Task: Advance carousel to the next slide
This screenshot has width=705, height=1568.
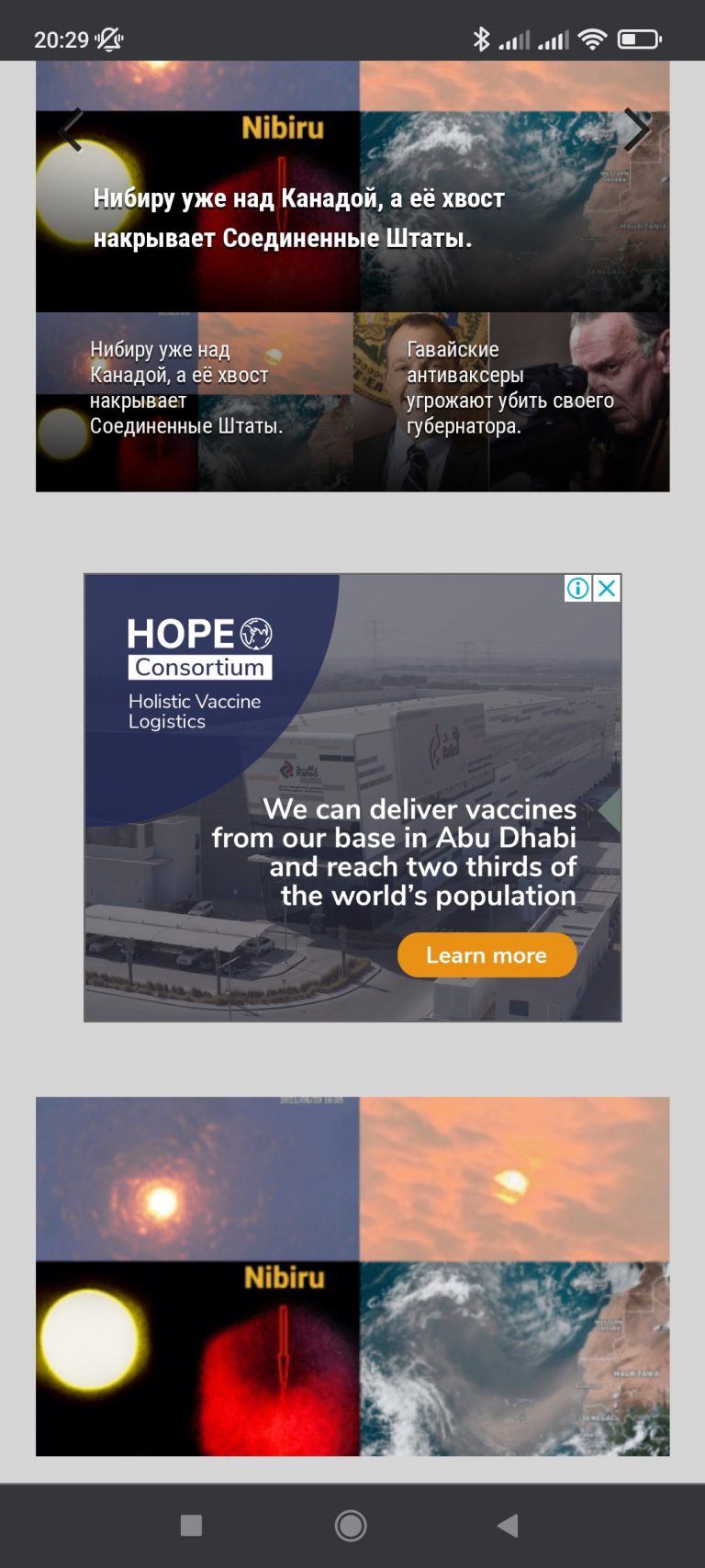Action: click(x=636, y=130)
